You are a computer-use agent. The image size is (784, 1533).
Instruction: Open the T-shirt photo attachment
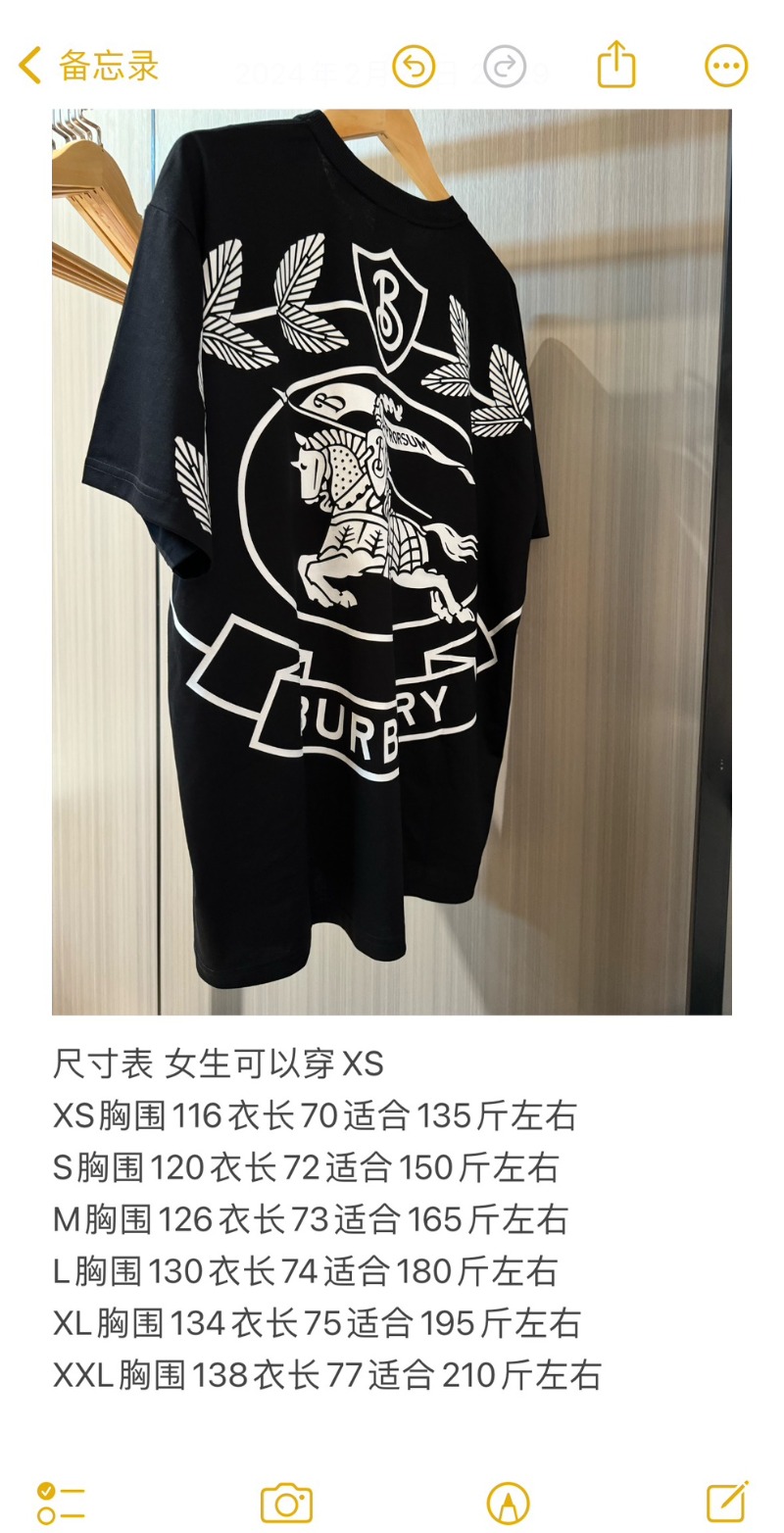point(392,561)
